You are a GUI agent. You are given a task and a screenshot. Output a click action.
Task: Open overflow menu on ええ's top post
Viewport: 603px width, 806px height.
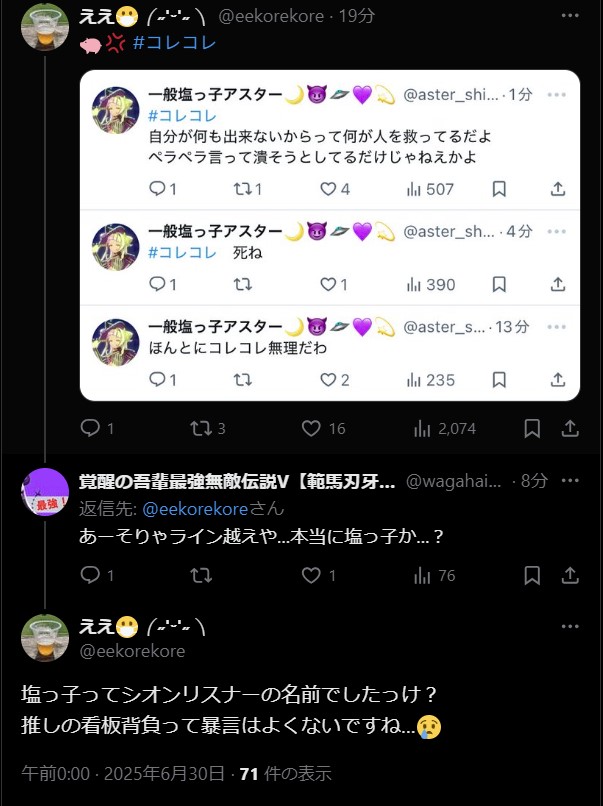(570, 15)
